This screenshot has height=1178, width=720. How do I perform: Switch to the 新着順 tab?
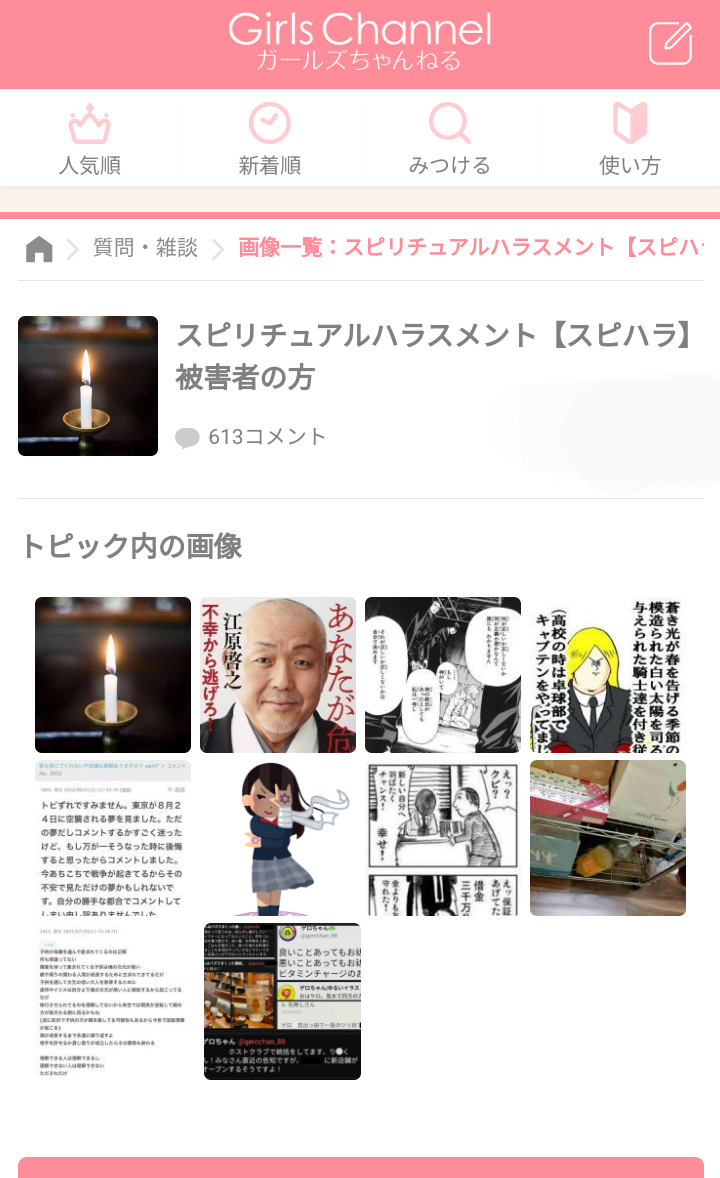269,140
